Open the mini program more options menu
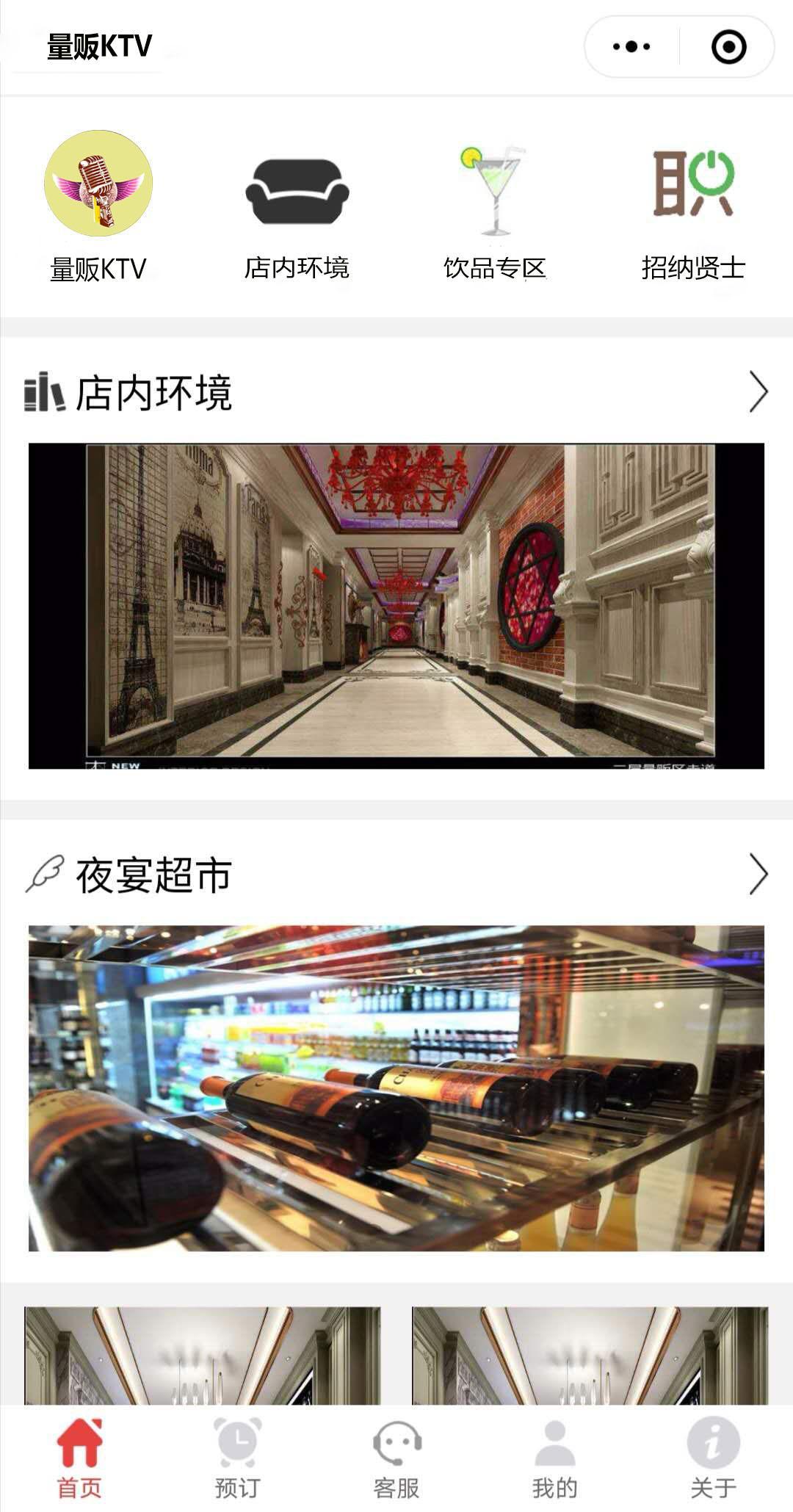Screen dimensions: 793x1512 click(x=631, y=47)
